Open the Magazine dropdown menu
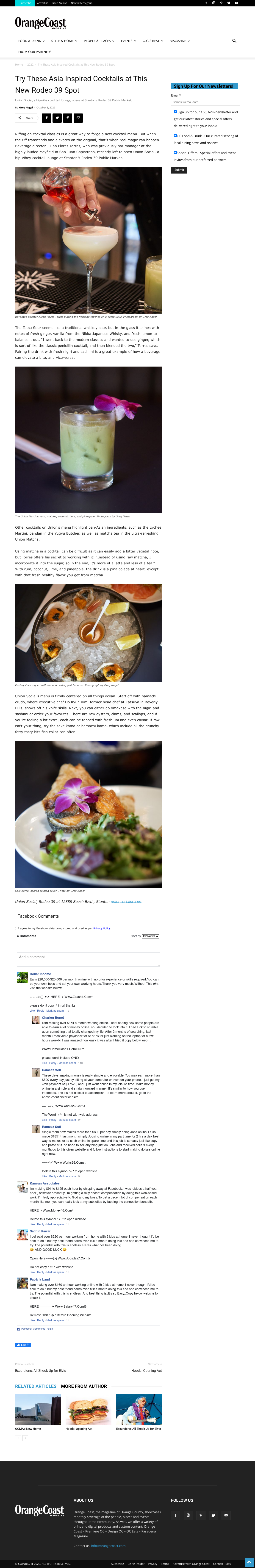 (180, 41)
